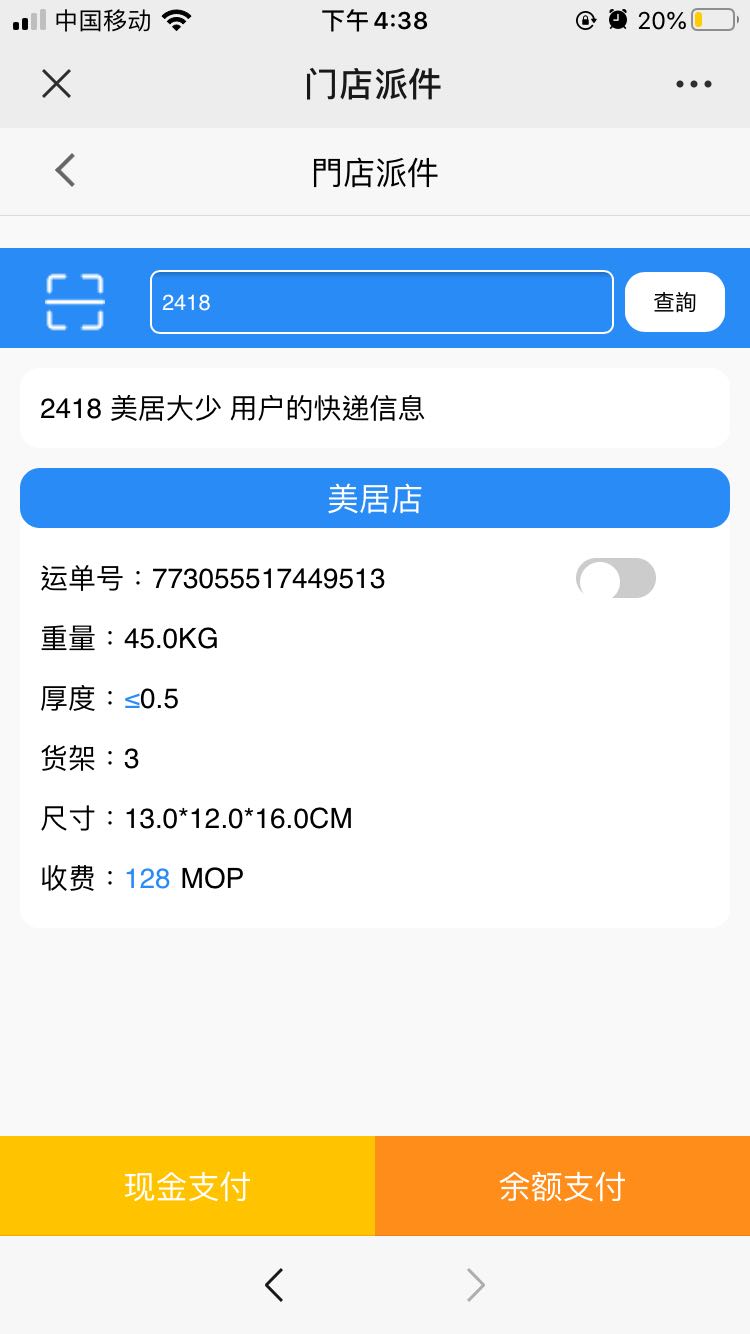
Task: Choose 余额支付 to pay by balance
Action: click(562, 1186)
